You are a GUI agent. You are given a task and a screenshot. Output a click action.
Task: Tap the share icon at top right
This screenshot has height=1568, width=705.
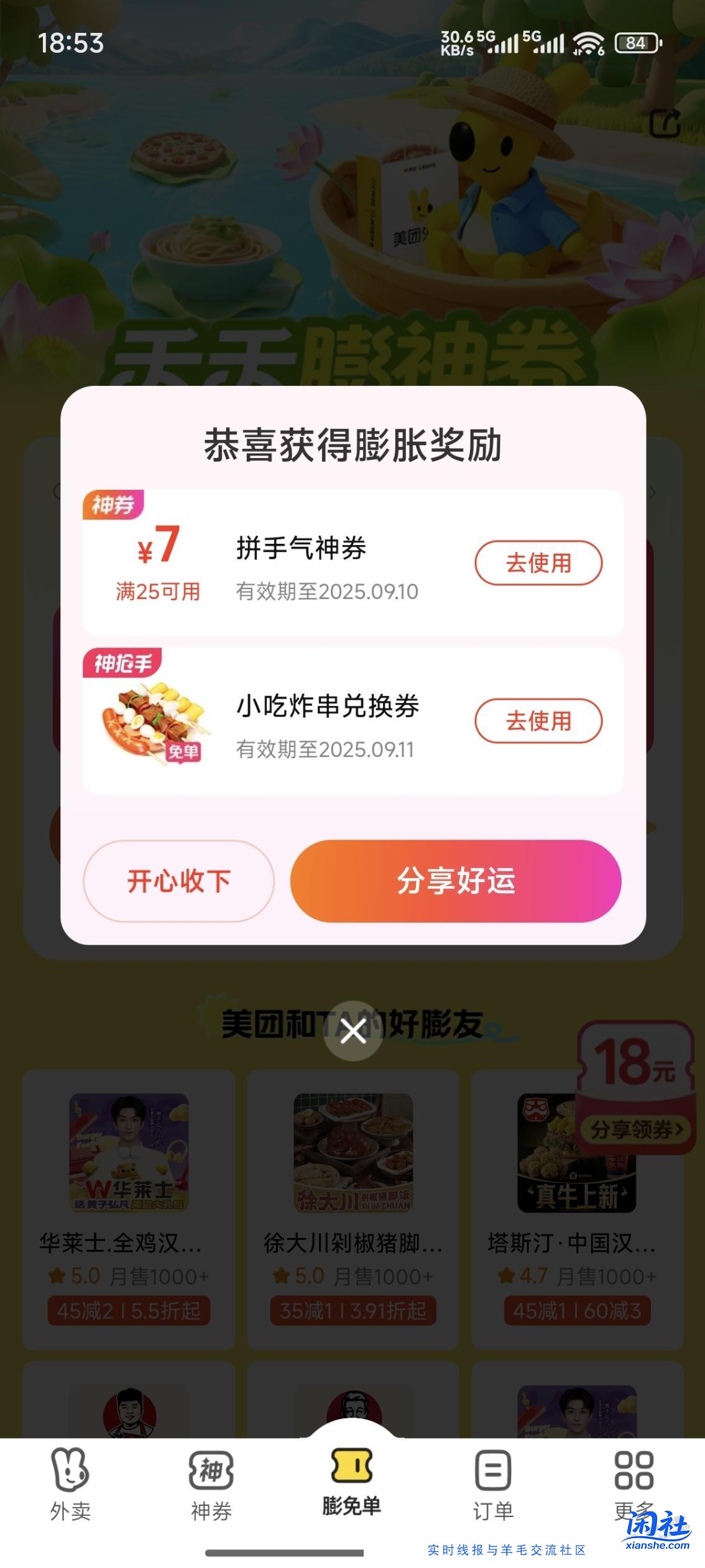click(666, 122)
